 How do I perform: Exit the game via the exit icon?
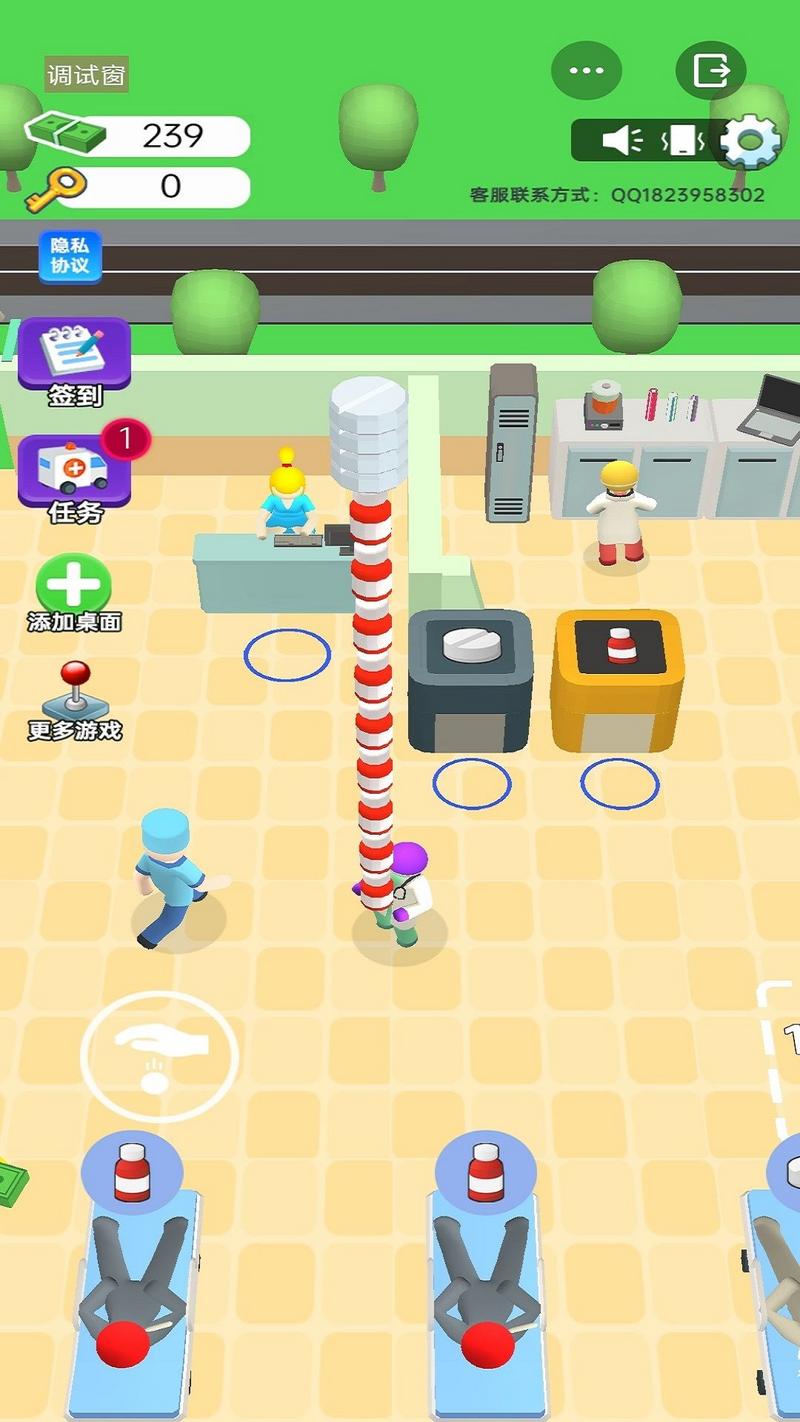711,71
